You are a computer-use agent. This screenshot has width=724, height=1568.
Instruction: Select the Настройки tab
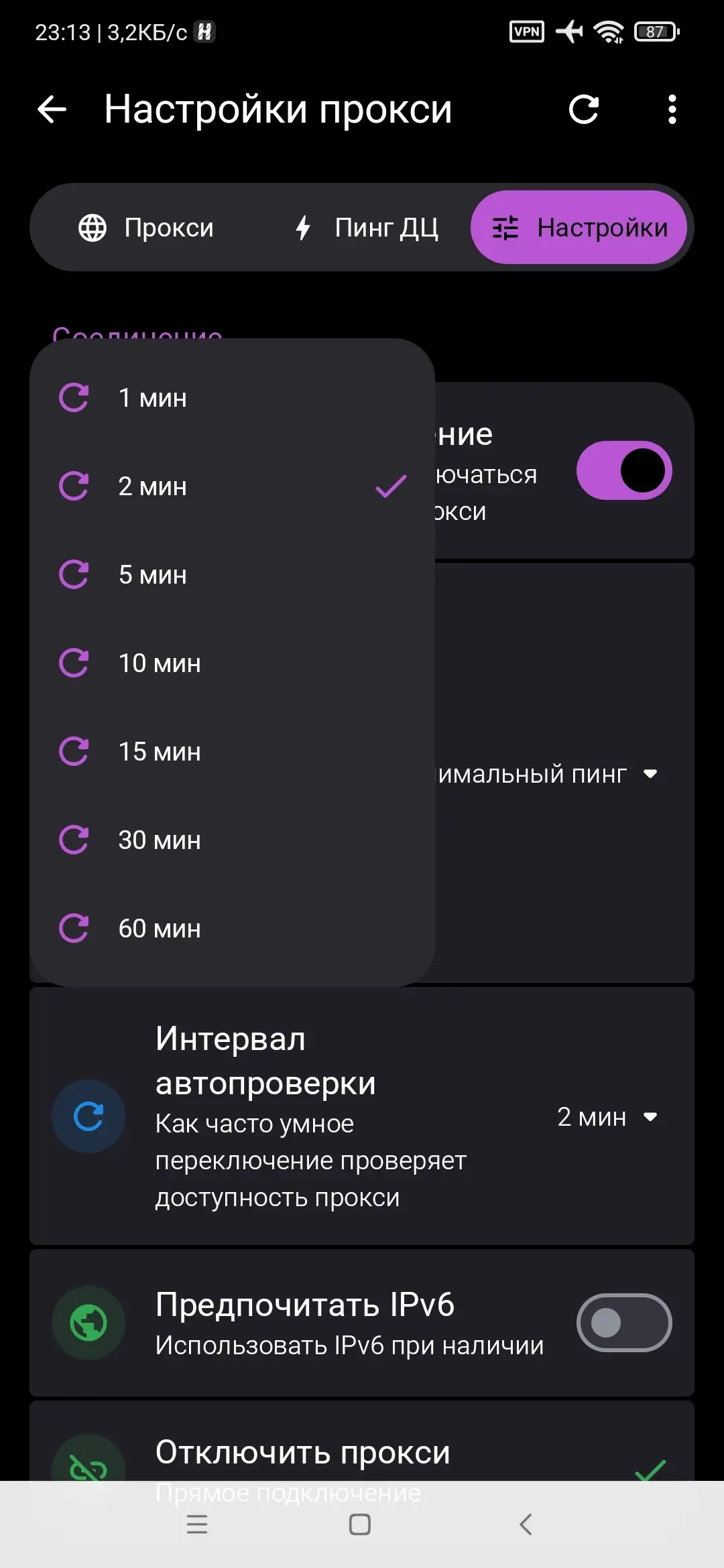[579, 228]
